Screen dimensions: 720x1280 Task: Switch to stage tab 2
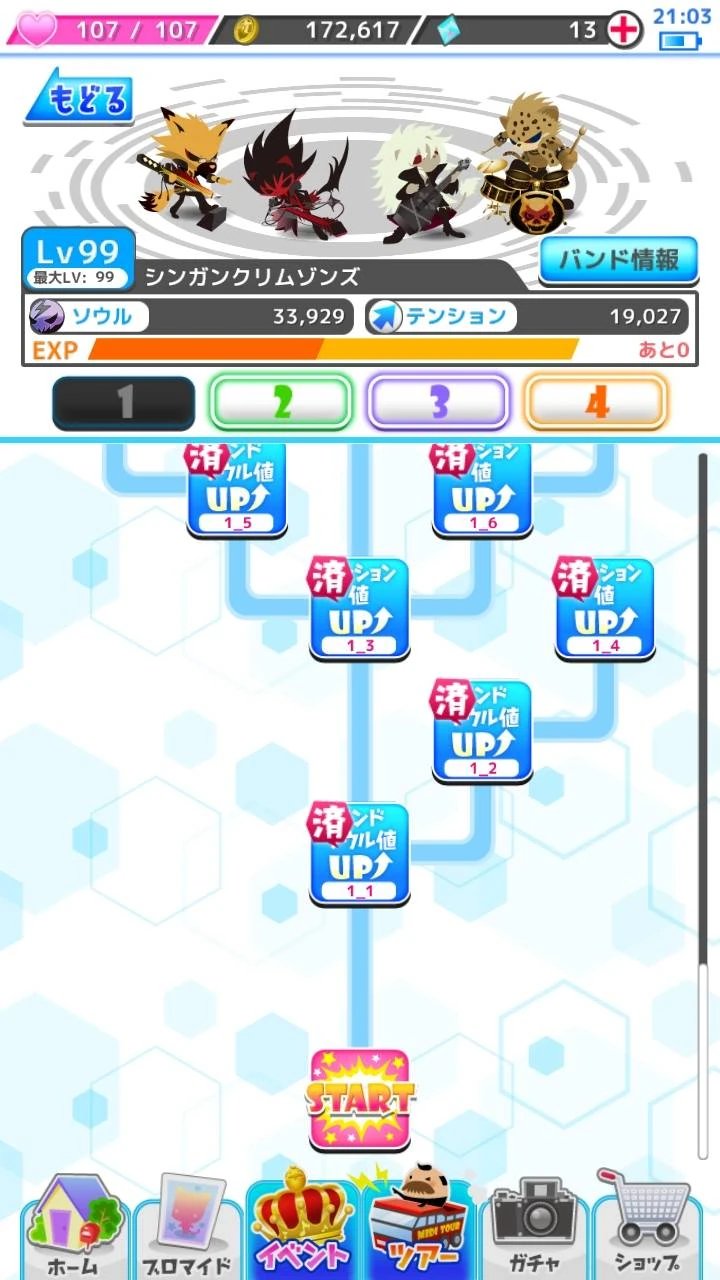[281, 403]
